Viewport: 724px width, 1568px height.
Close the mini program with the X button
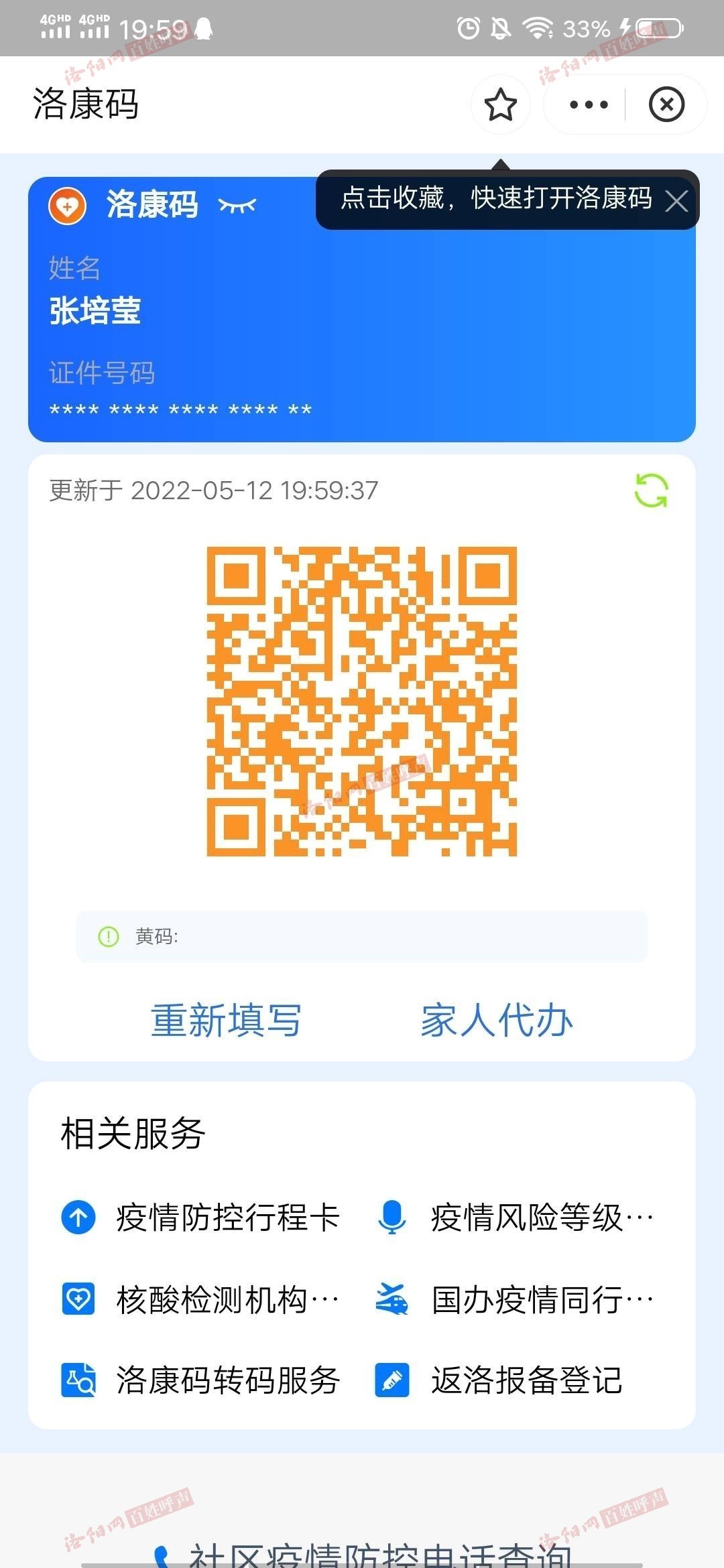666,105
